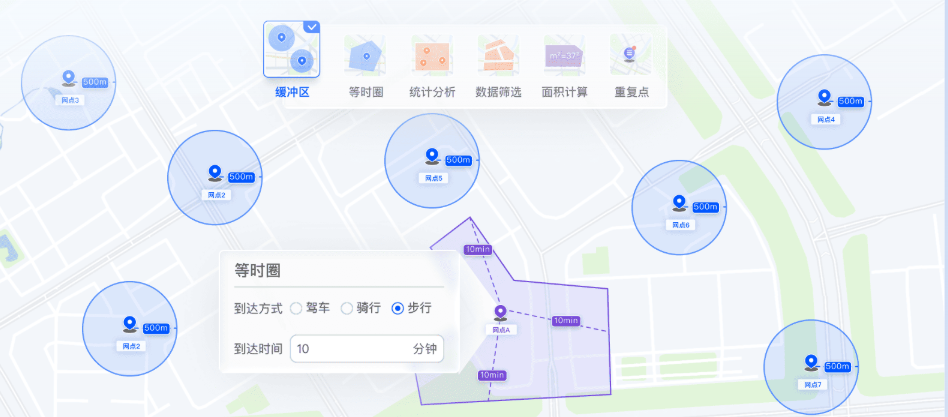Select 驾车 as the travel mode

[296, 308]
